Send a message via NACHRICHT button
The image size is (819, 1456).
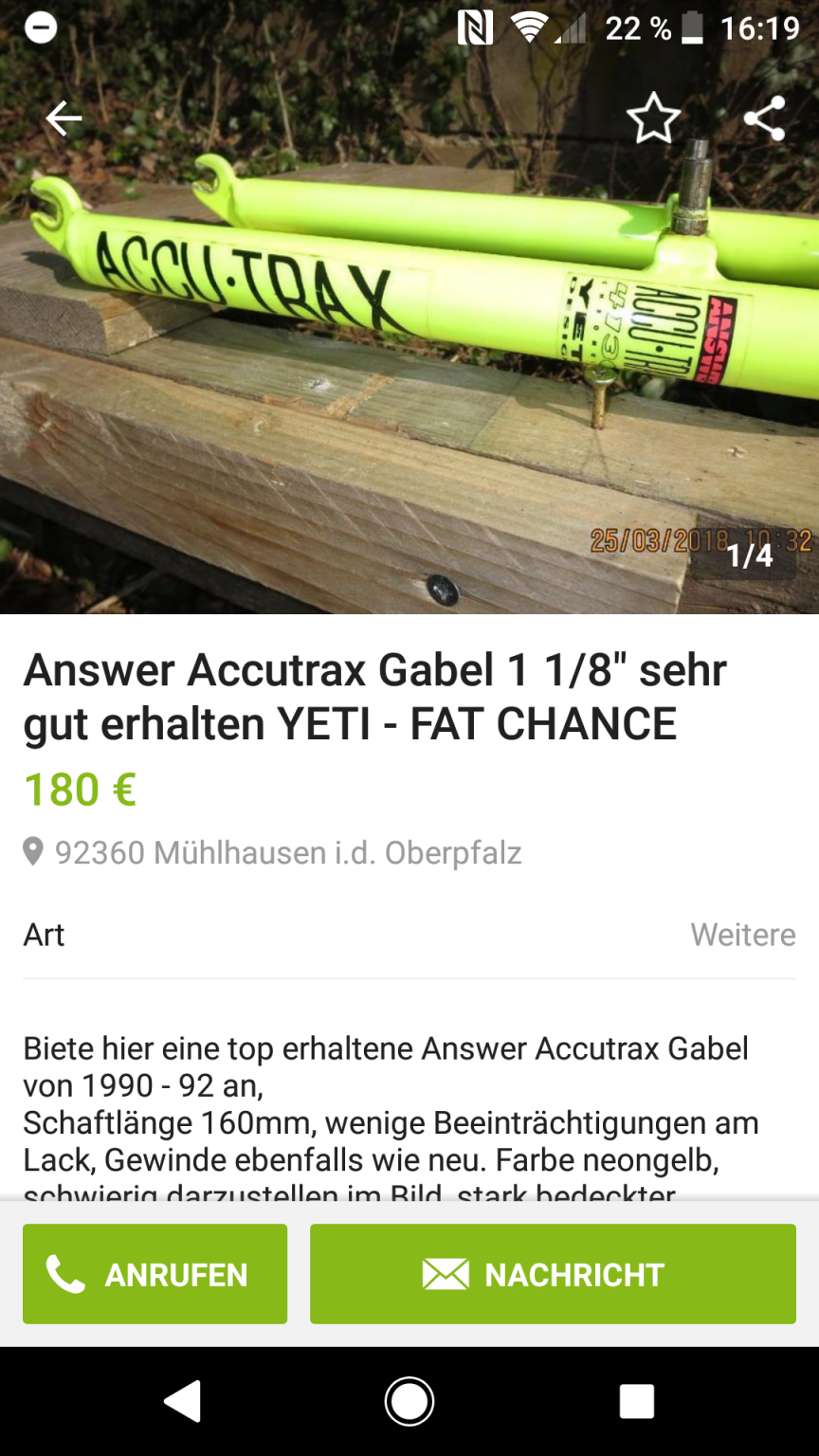(x=553, y=1274)
